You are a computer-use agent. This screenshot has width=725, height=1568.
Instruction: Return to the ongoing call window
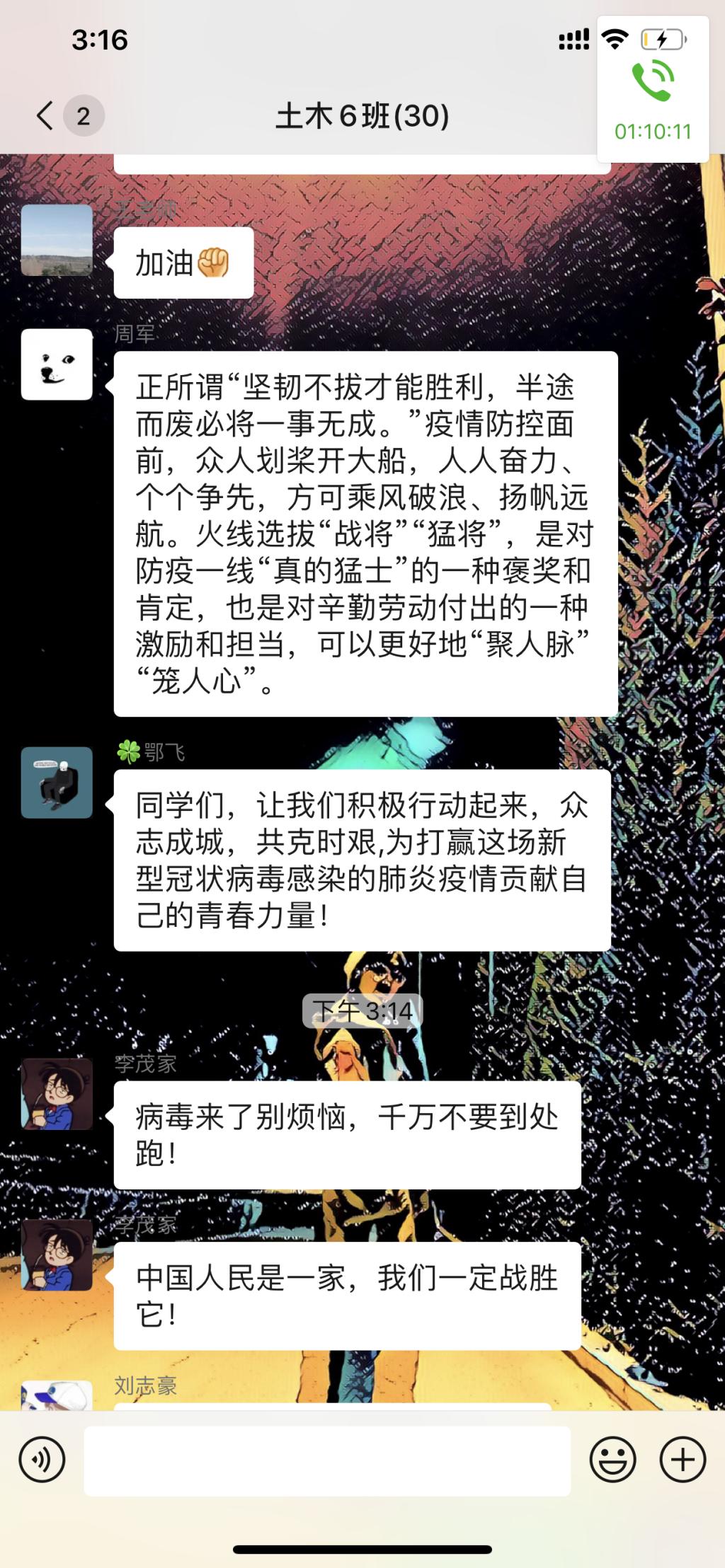pos(653,92)
